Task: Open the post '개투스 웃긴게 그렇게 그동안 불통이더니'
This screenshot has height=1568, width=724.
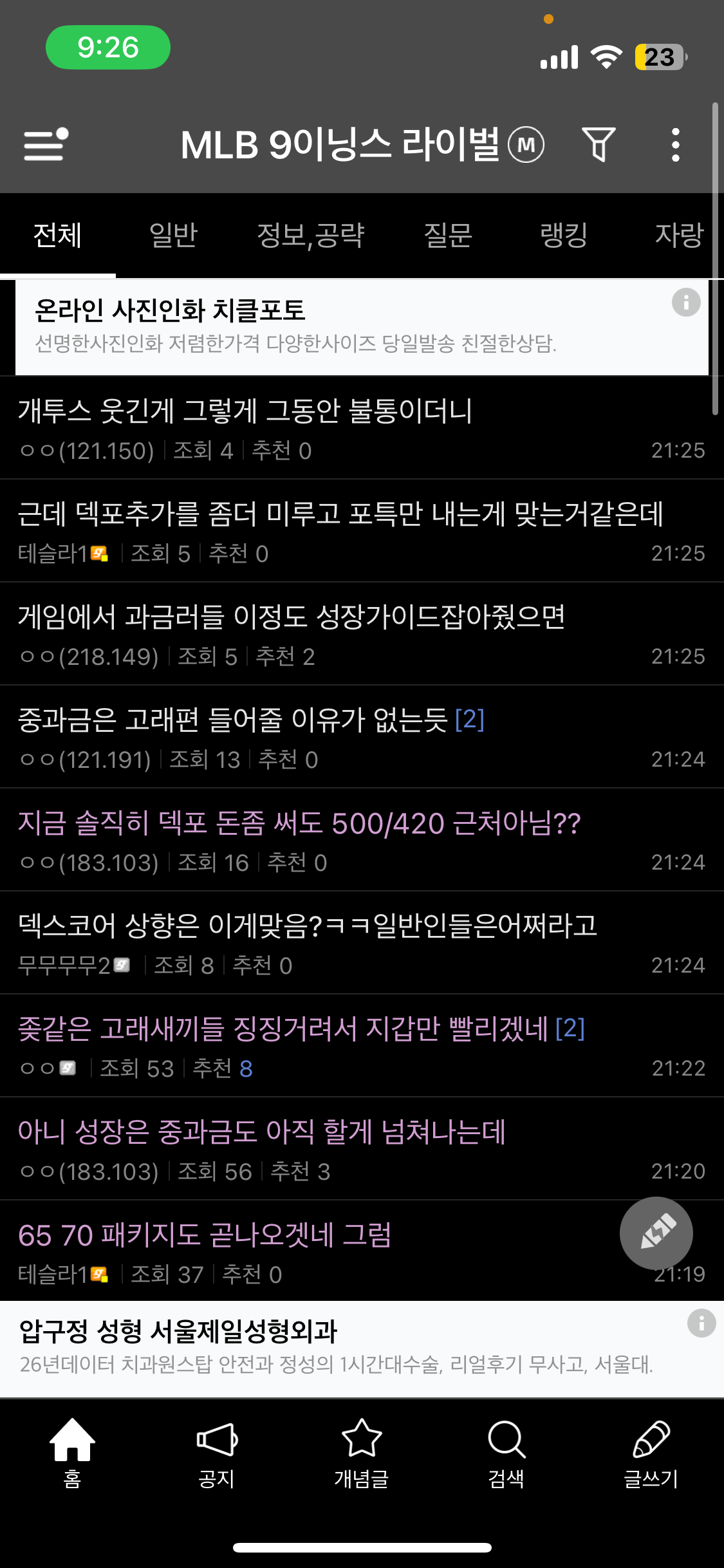Action: tap(245, 411)
